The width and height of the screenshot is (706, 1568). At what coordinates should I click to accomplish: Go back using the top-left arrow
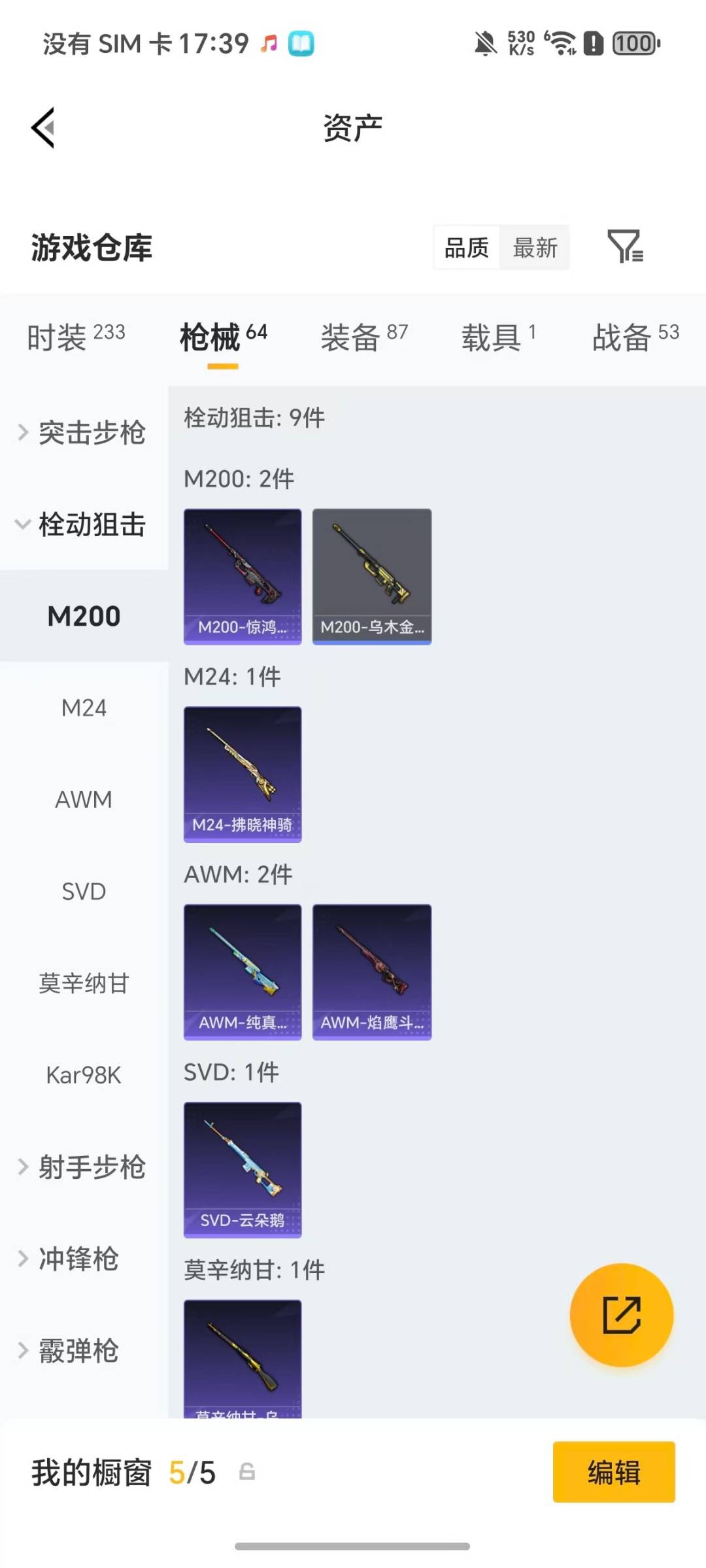coord(43,128)
